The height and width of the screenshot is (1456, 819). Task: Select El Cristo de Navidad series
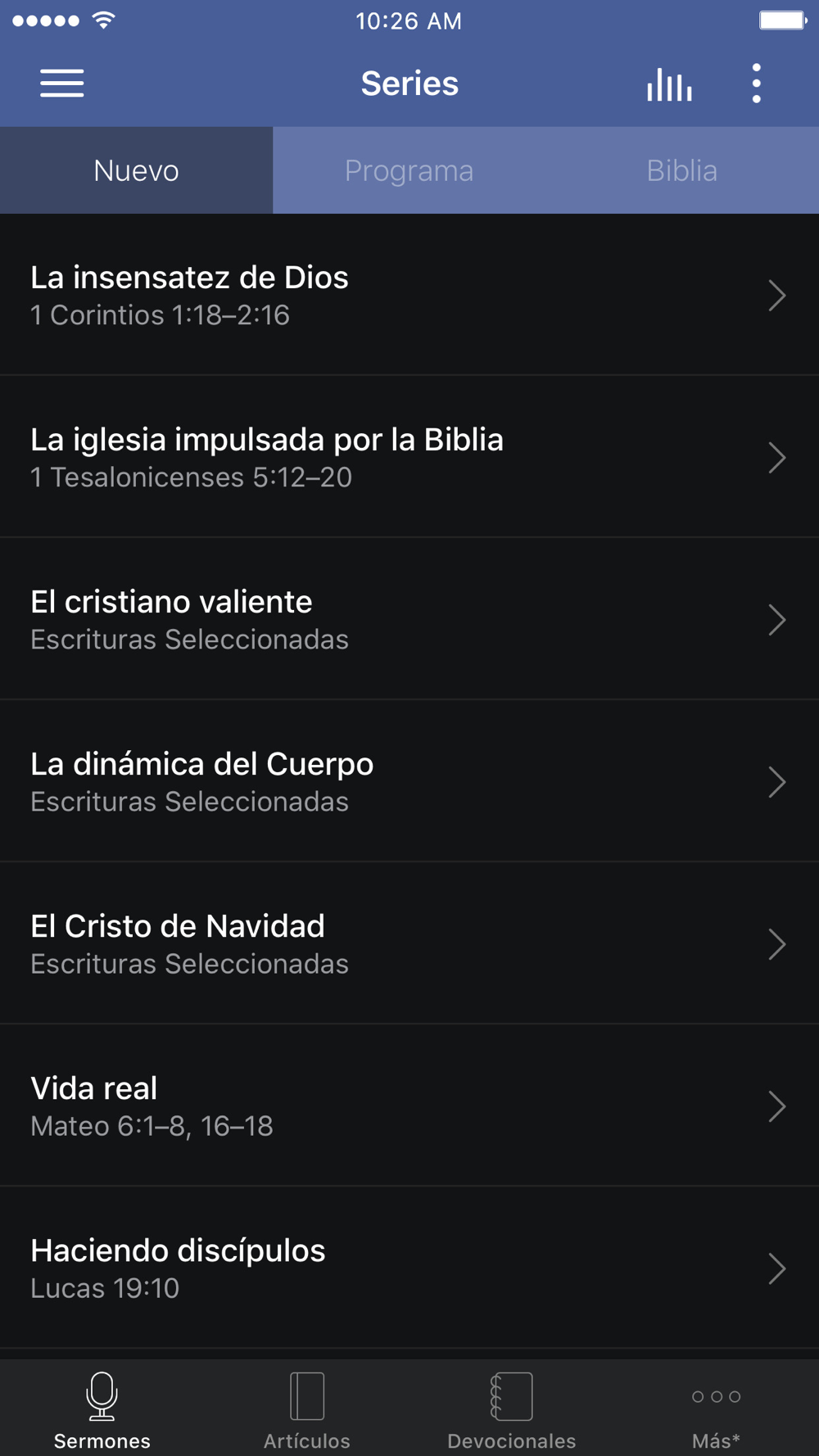point(409,943)
